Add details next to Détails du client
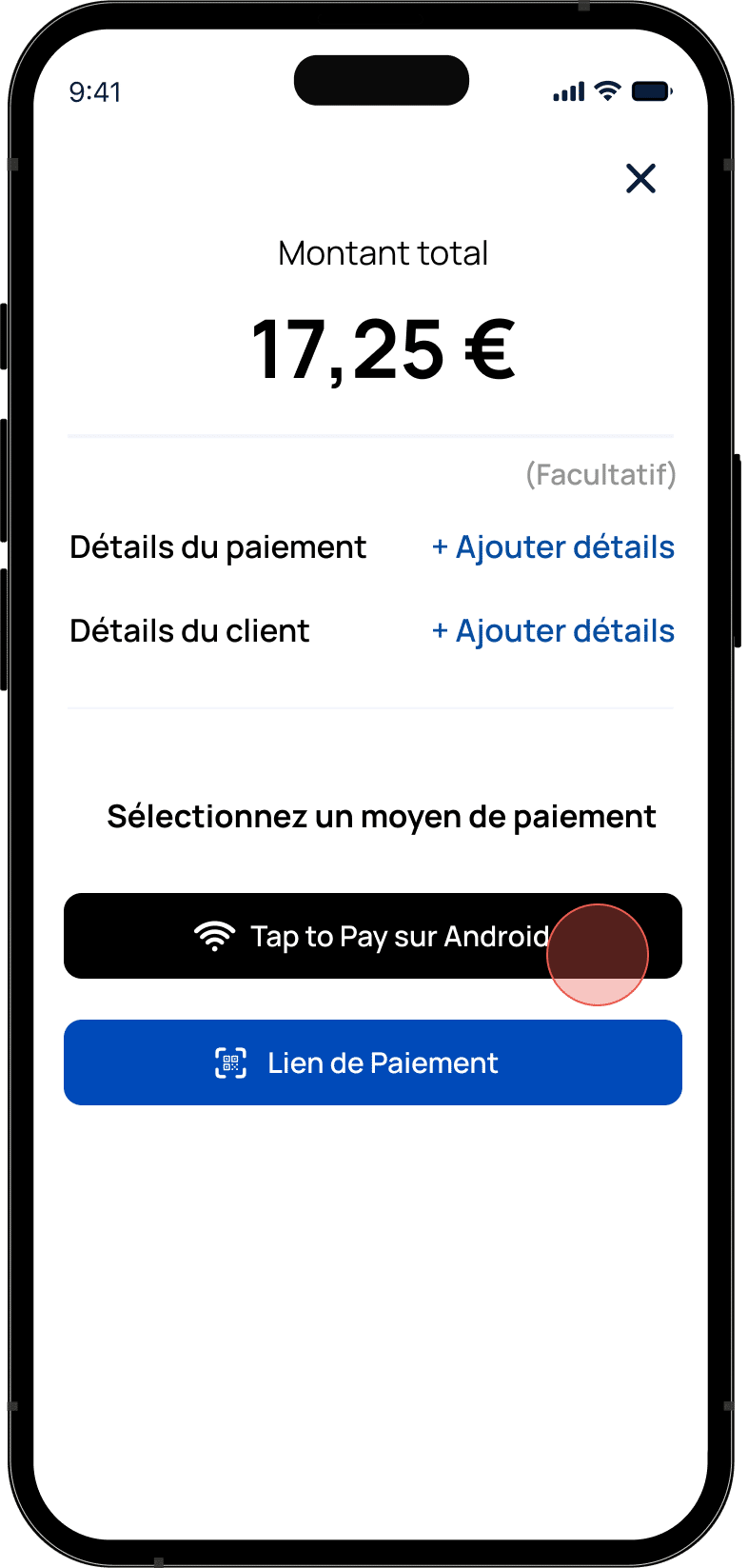Image resolution: width=748 pixels, height=1568 pixels. 553,631
